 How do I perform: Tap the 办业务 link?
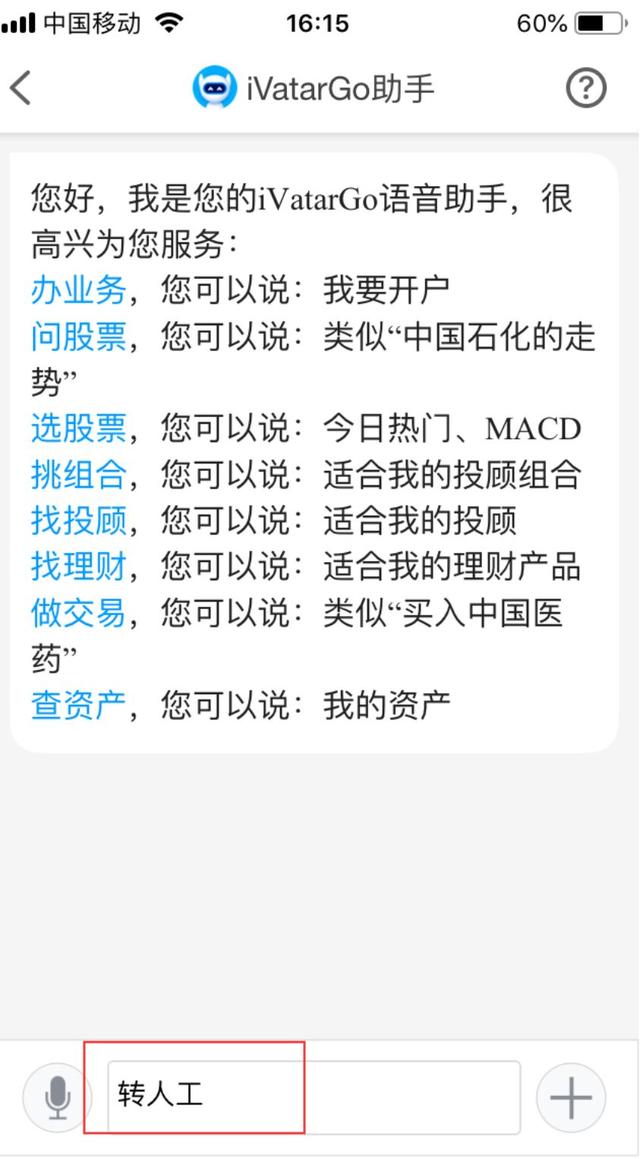(78, 291)
